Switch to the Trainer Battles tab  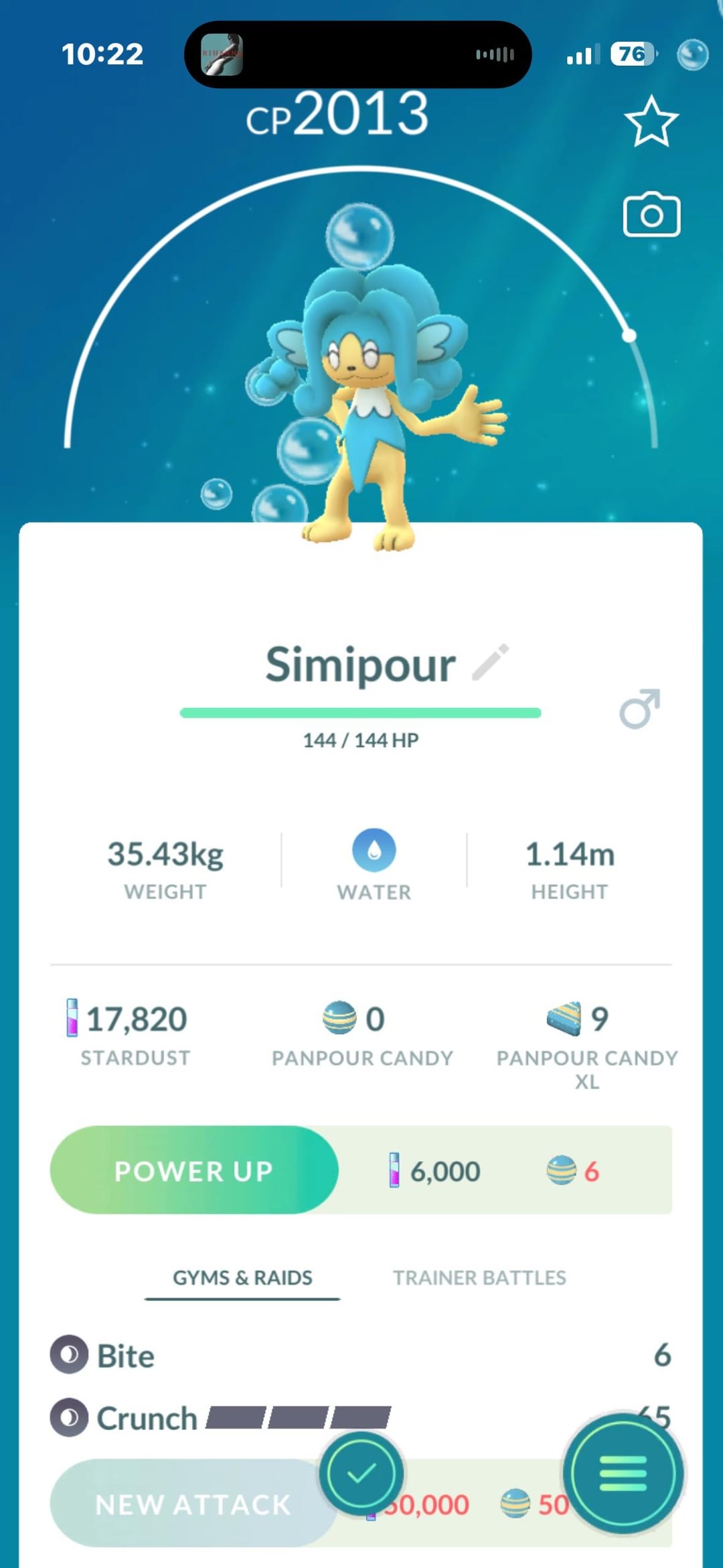[479, 1277]
